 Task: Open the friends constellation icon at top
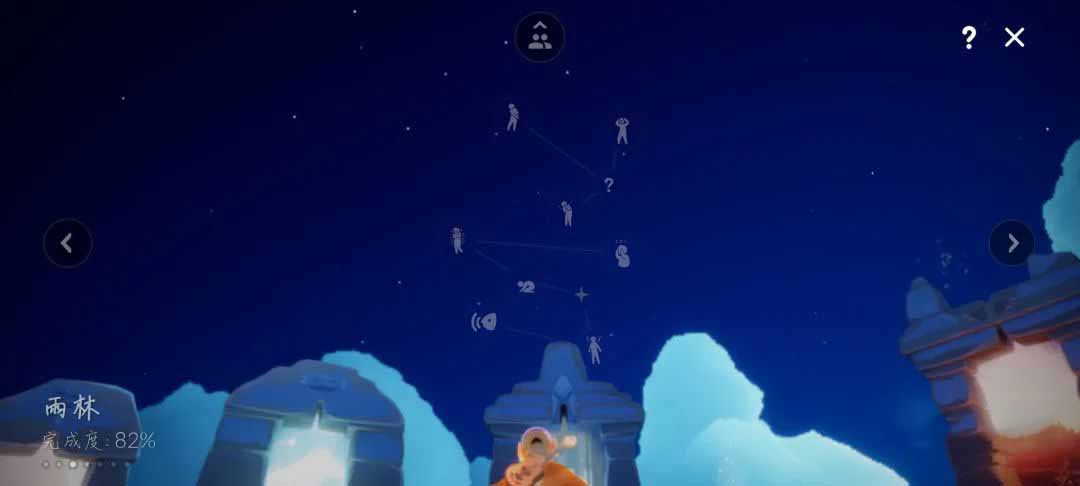point(540,37)
